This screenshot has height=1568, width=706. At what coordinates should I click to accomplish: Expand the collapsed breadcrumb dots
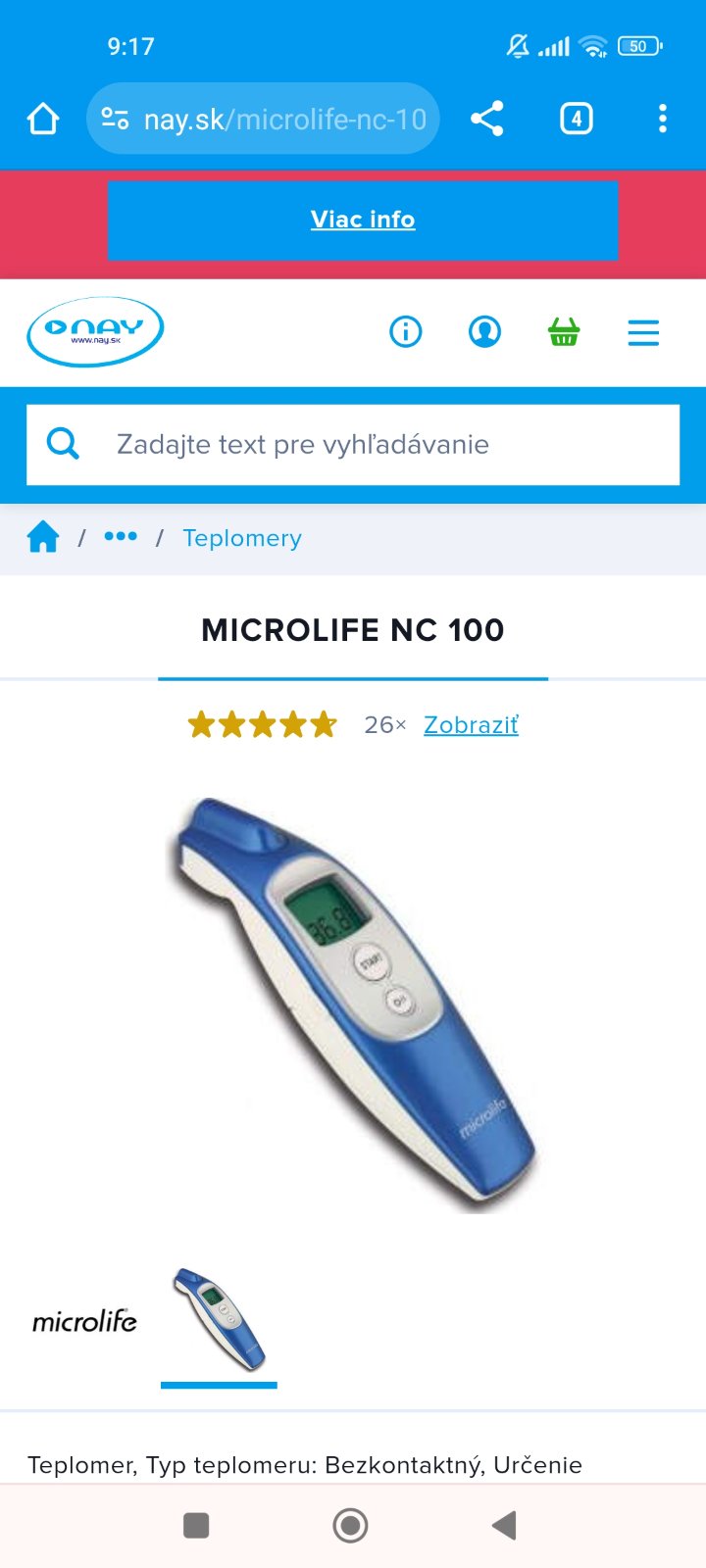click(x=121, y=536)
